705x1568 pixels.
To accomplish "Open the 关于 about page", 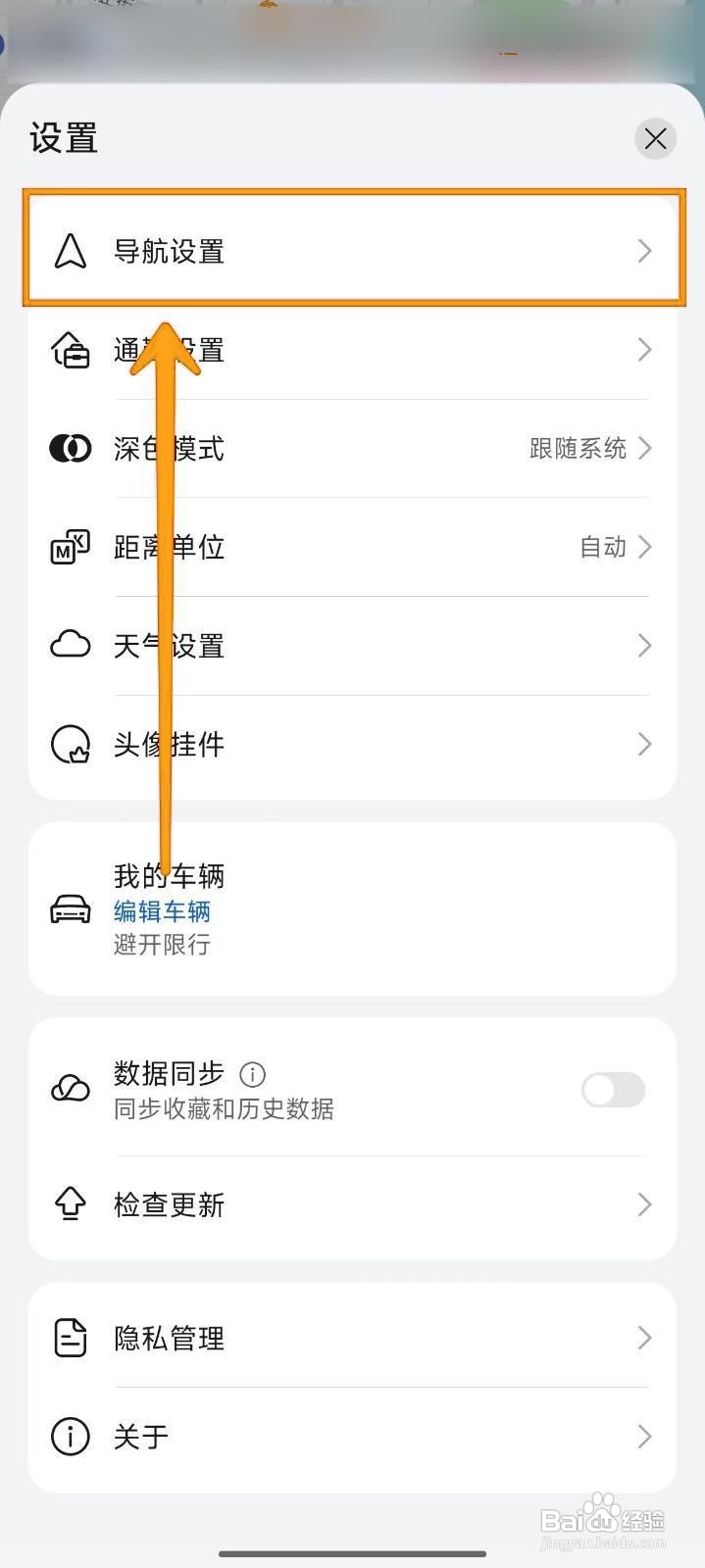I will tap(353, 1437).
